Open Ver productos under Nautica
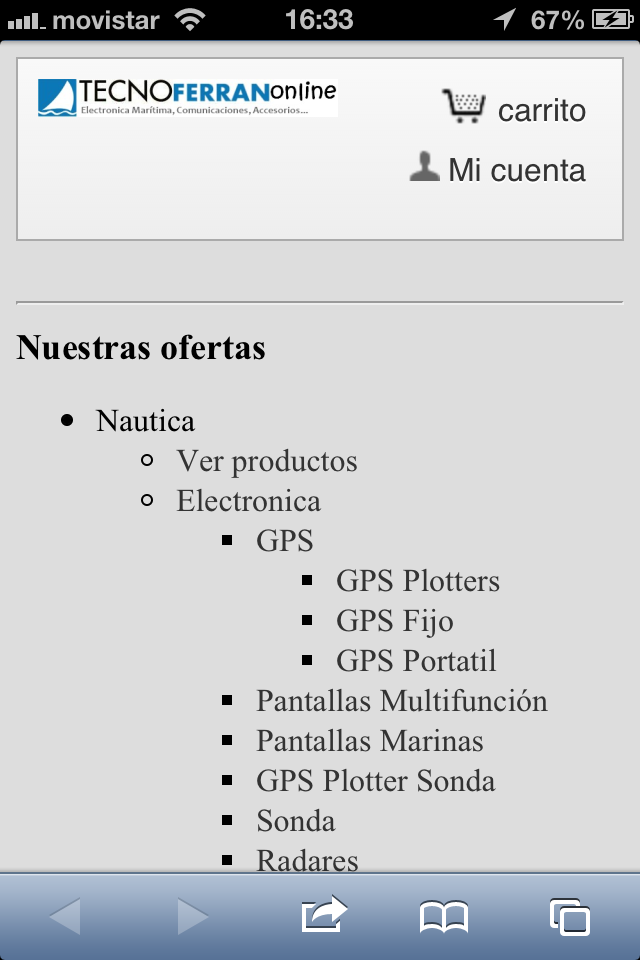The width and height of the screenshot is (640, 960). pyautogui.click(x=266, y=461)
